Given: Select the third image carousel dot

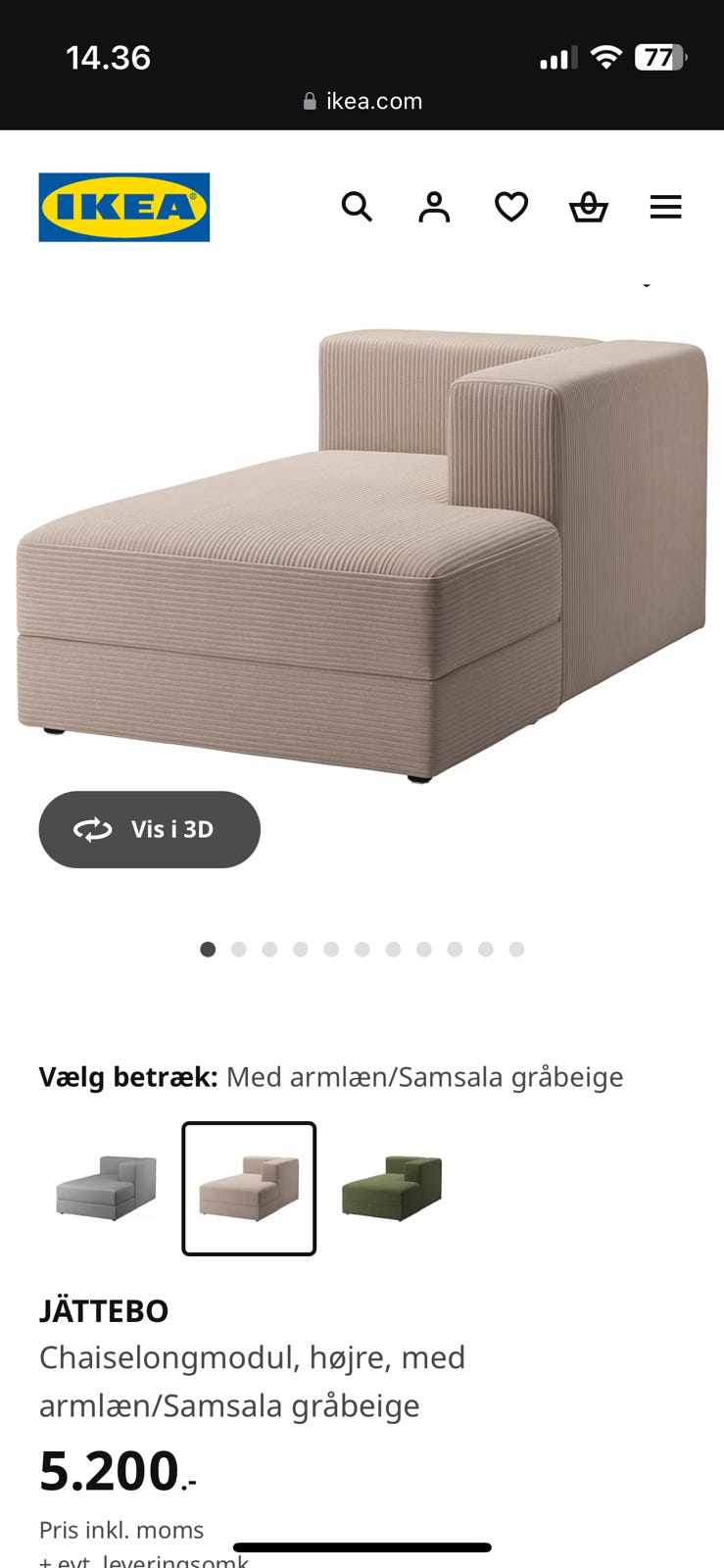Looking at the screenshot, I should [x=270, y=949].
